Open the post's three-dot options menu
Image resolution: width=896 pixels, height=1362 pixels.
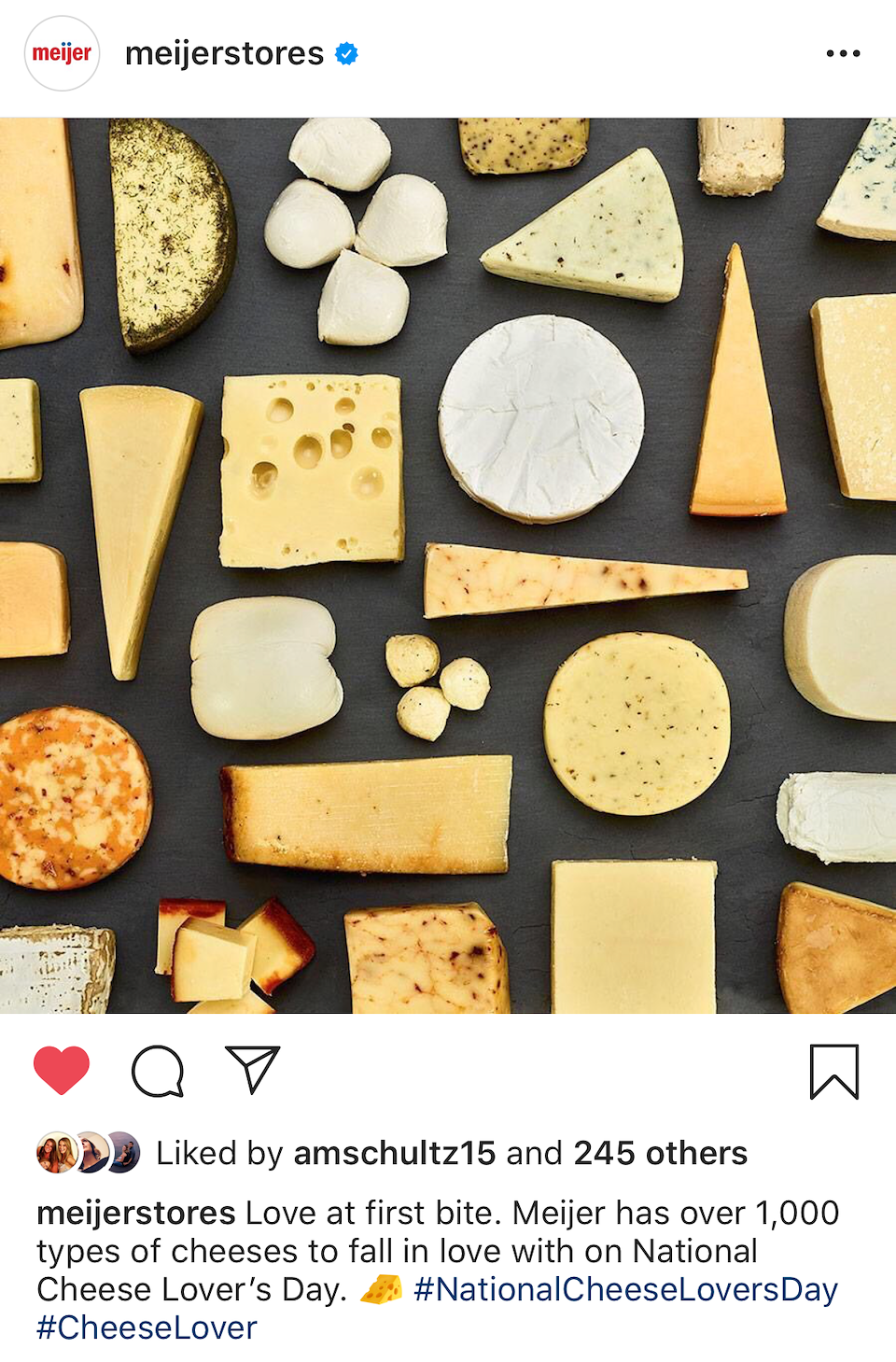click(843, 54)
